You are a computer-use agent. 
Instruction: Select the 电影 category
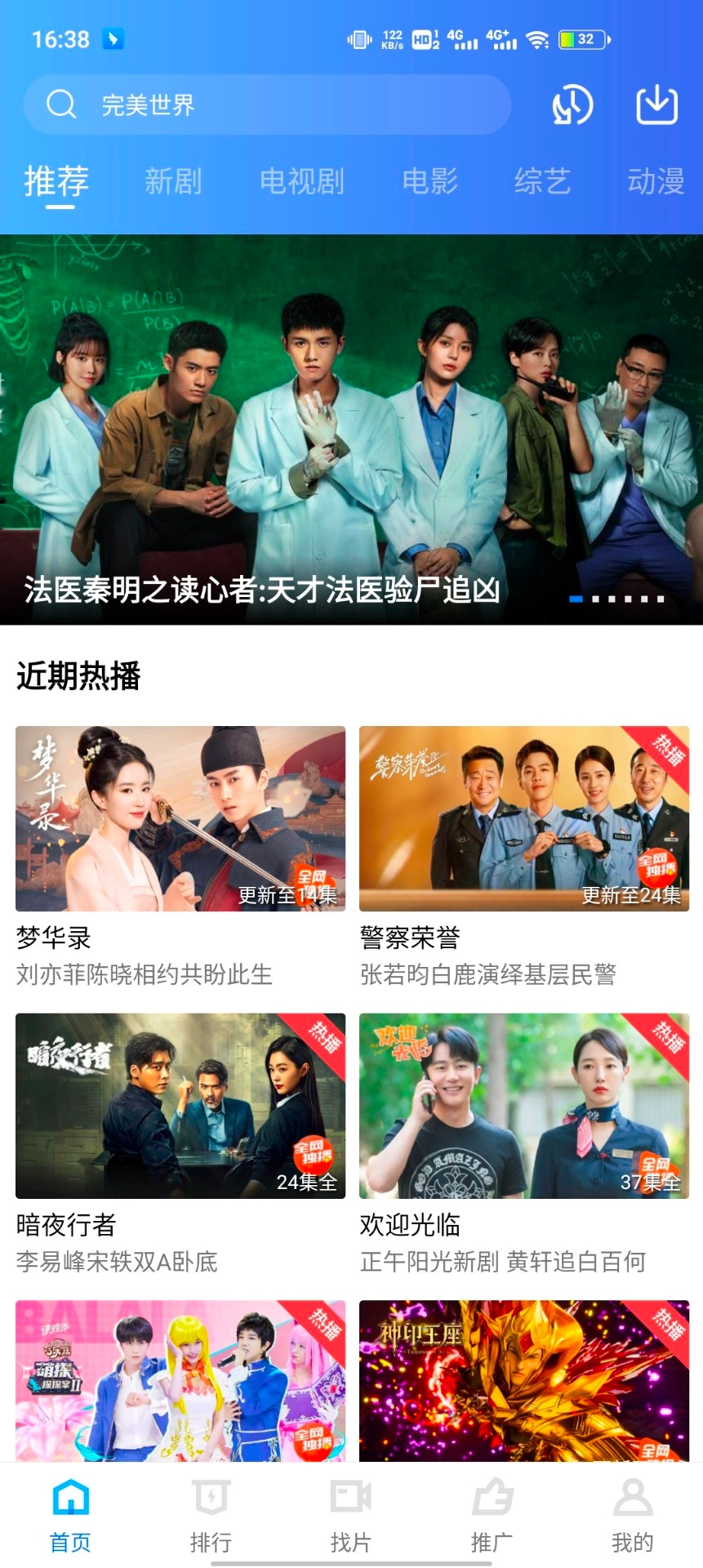tap(428, 181)
